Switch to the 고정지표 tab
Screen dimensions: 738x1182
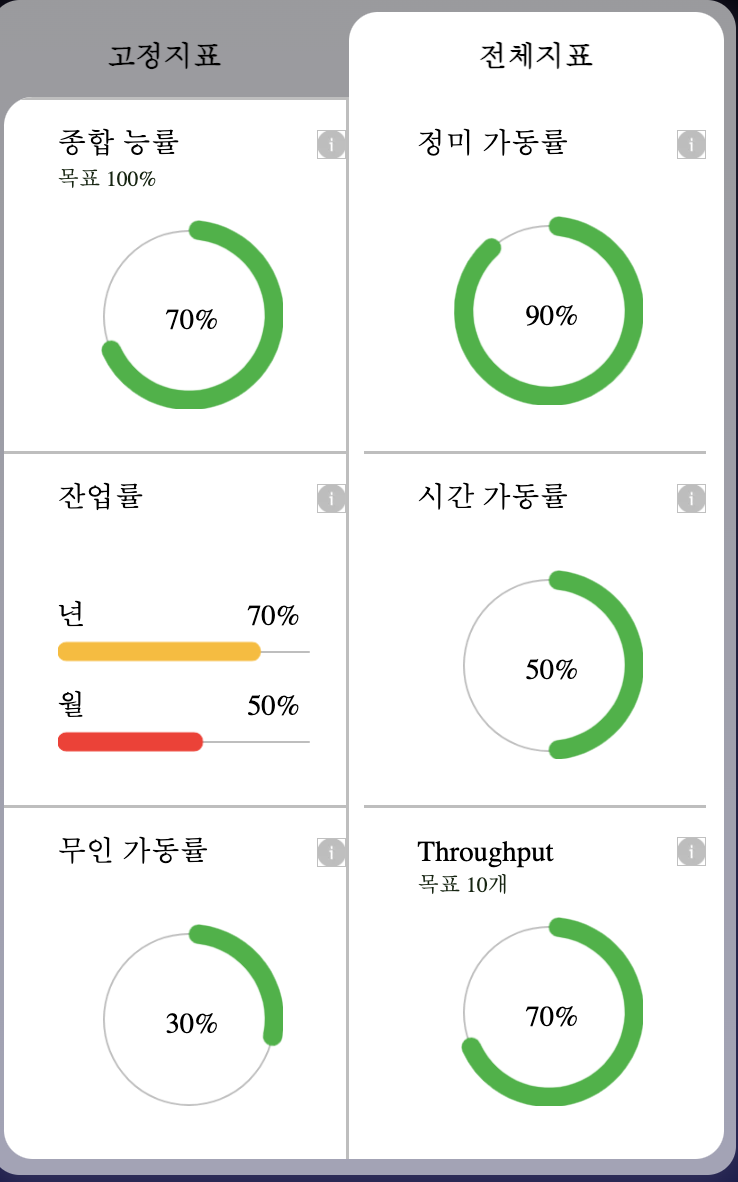click(165, 56)
